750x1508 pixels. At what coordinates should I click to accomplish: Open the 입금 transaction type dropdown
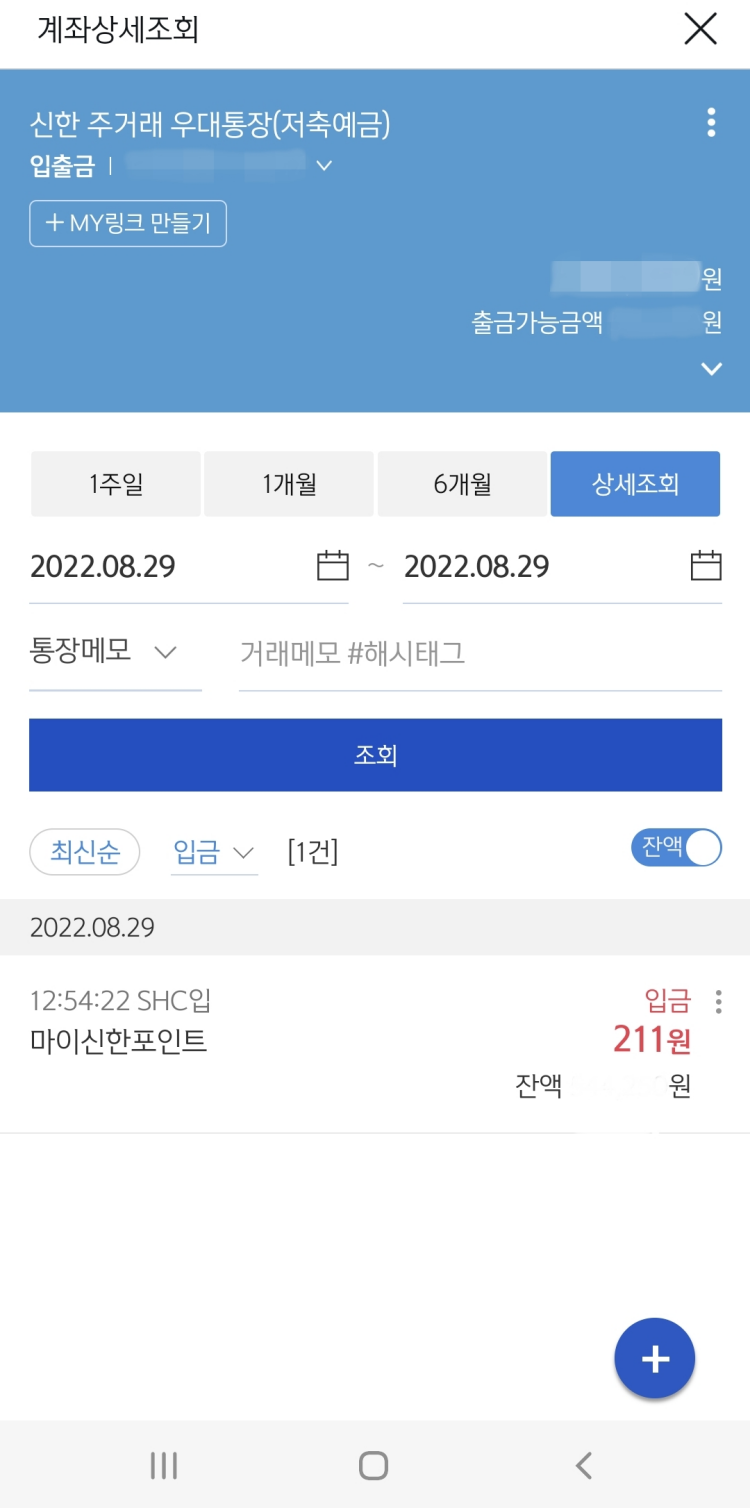click(x=213, y=851)
